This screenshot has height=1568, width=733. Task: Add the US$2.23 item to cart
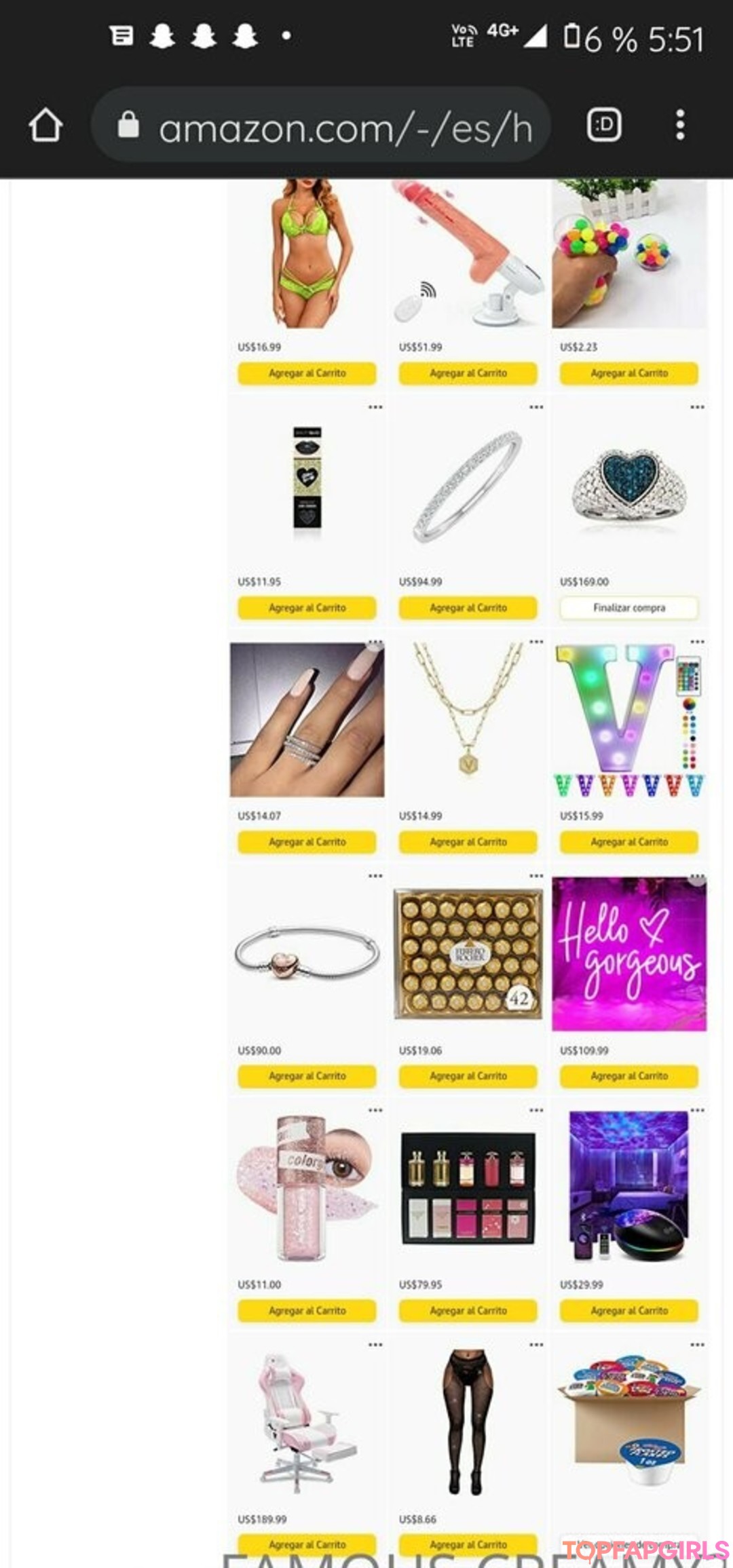point(628,373)
